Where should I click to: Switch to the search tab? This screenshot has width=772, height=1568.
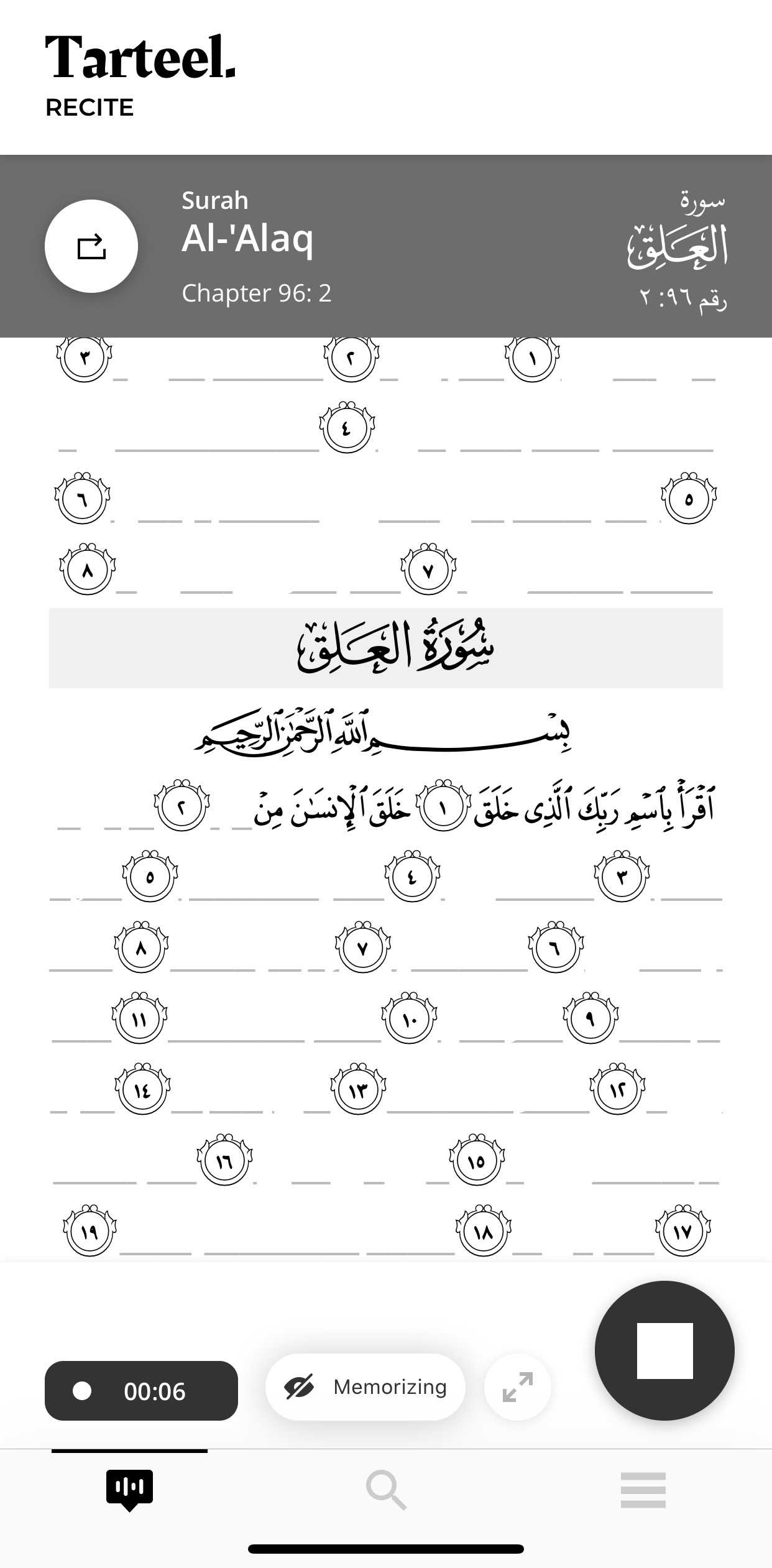(386, 1490)
